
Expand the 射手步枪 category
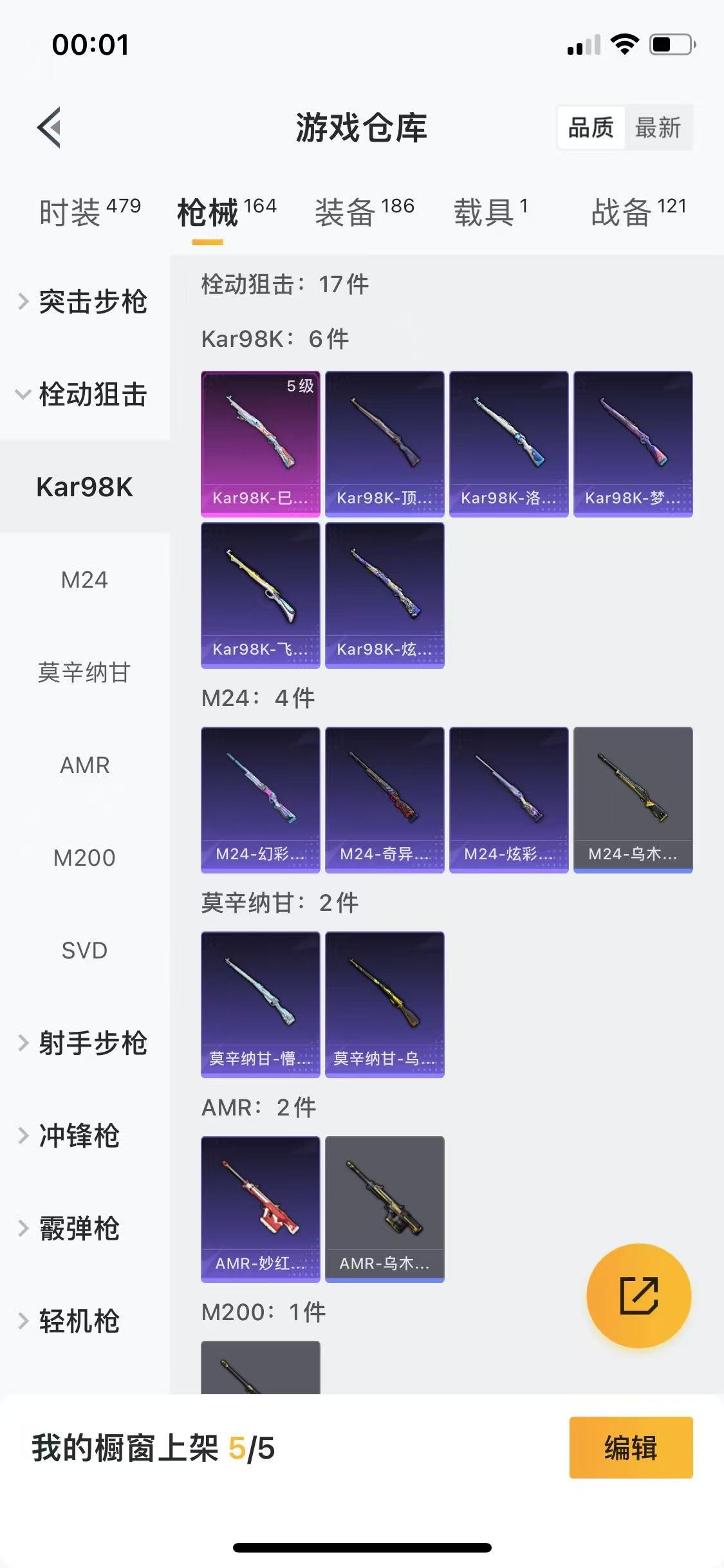[x=85, y=1043]
